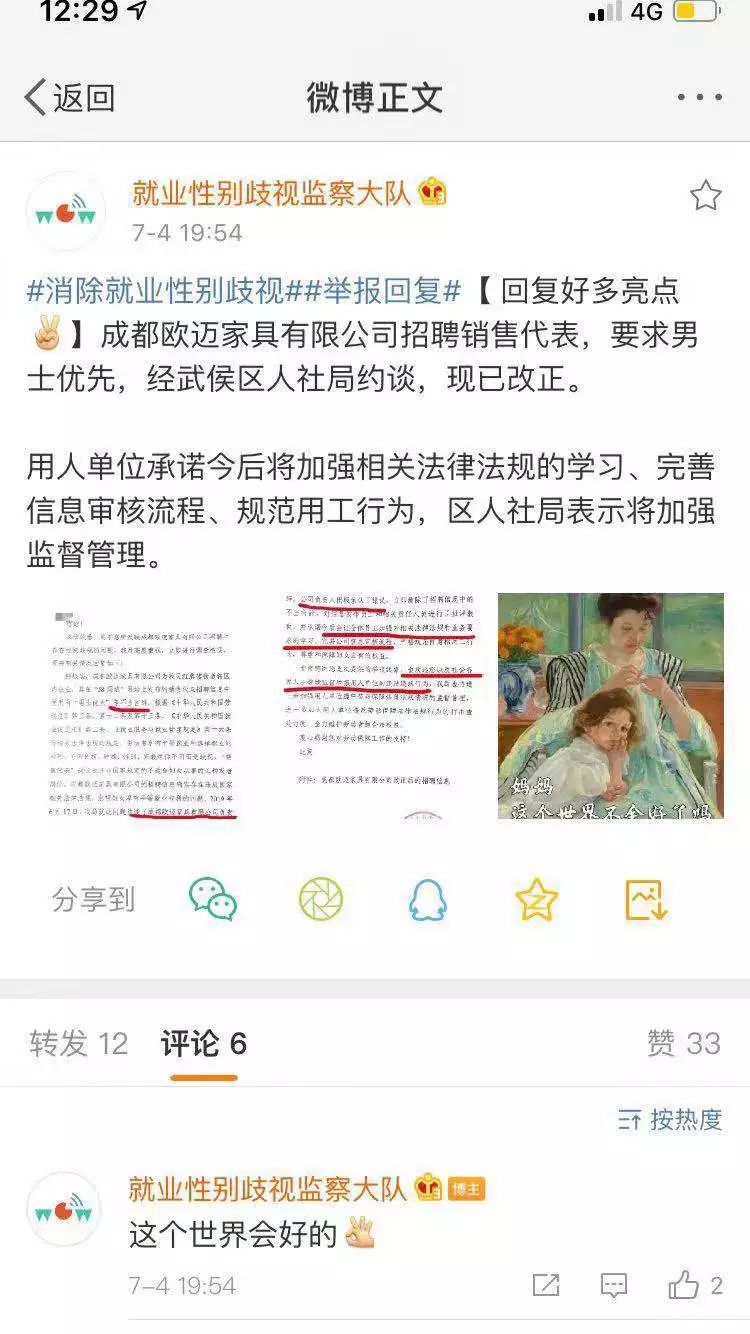
Task: Open the post author's profile avatar
Action: tap(66, 211)
